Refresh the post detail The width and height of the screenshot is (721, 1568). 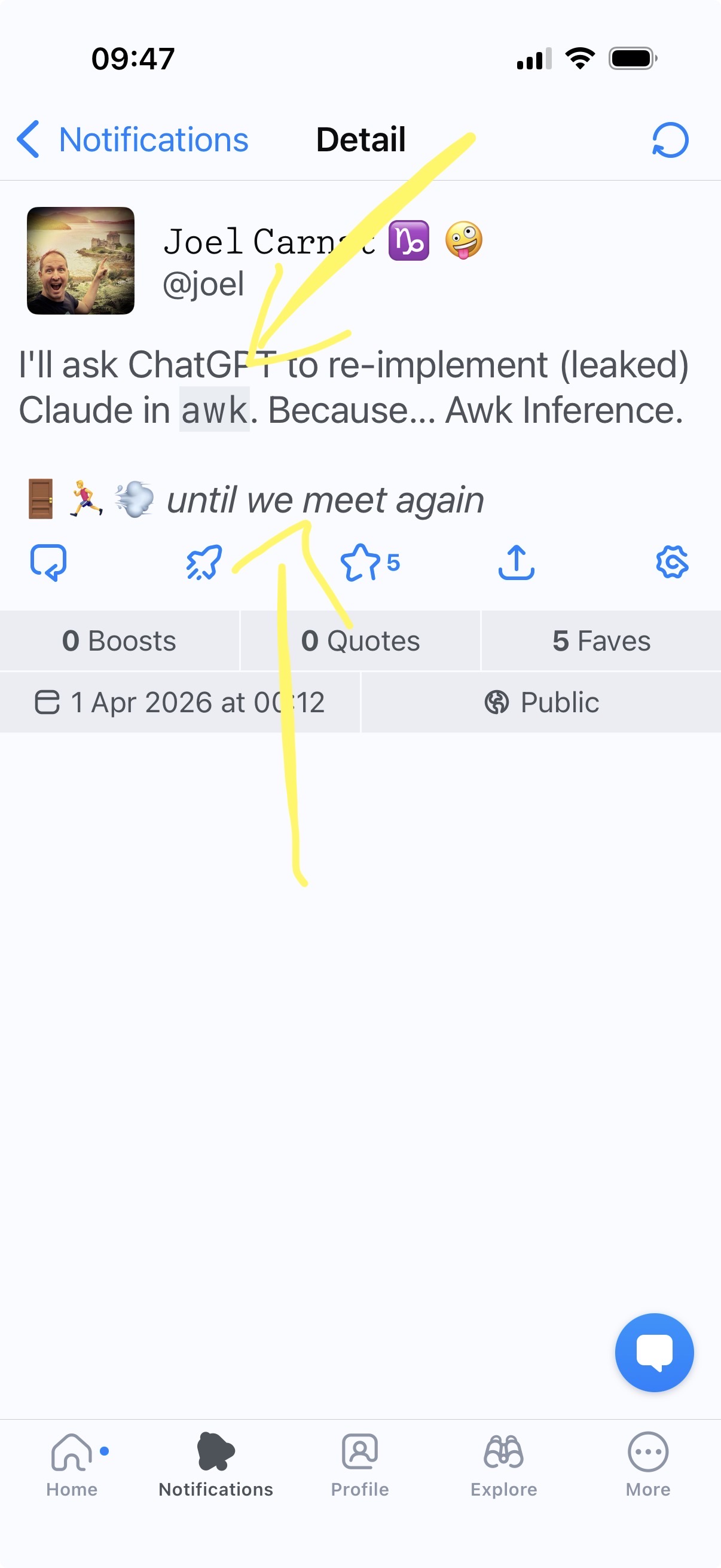coord(670,140)
